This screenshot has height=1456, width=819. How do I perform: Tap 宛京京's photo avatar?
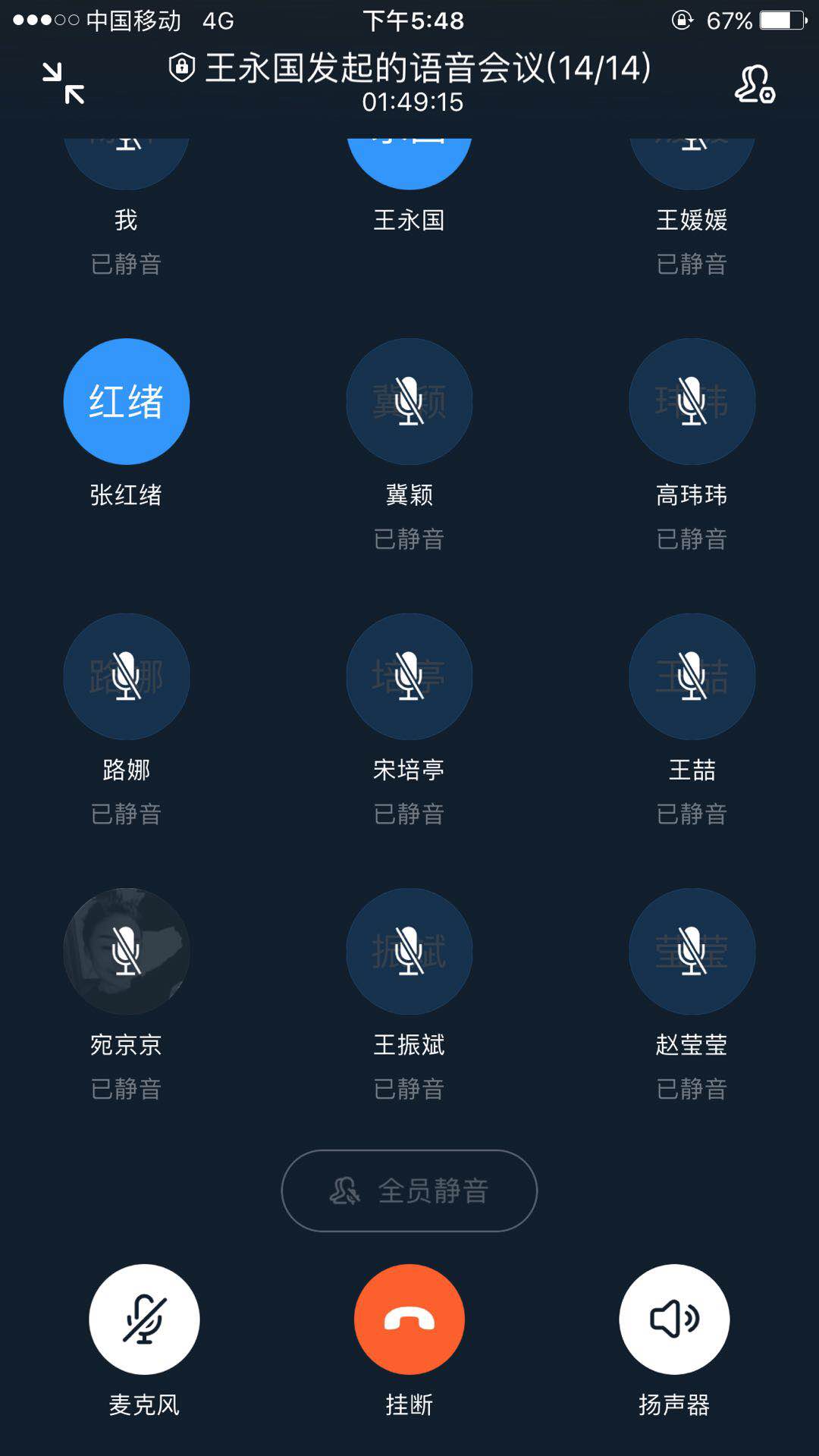coord(127,951)
